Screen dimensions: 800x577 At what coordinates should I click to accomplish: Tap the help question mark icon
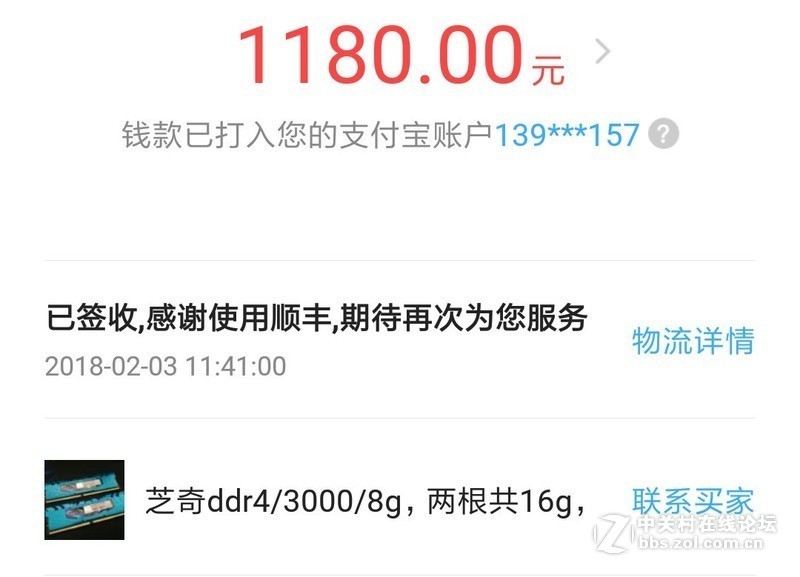[x=663, y=134]
